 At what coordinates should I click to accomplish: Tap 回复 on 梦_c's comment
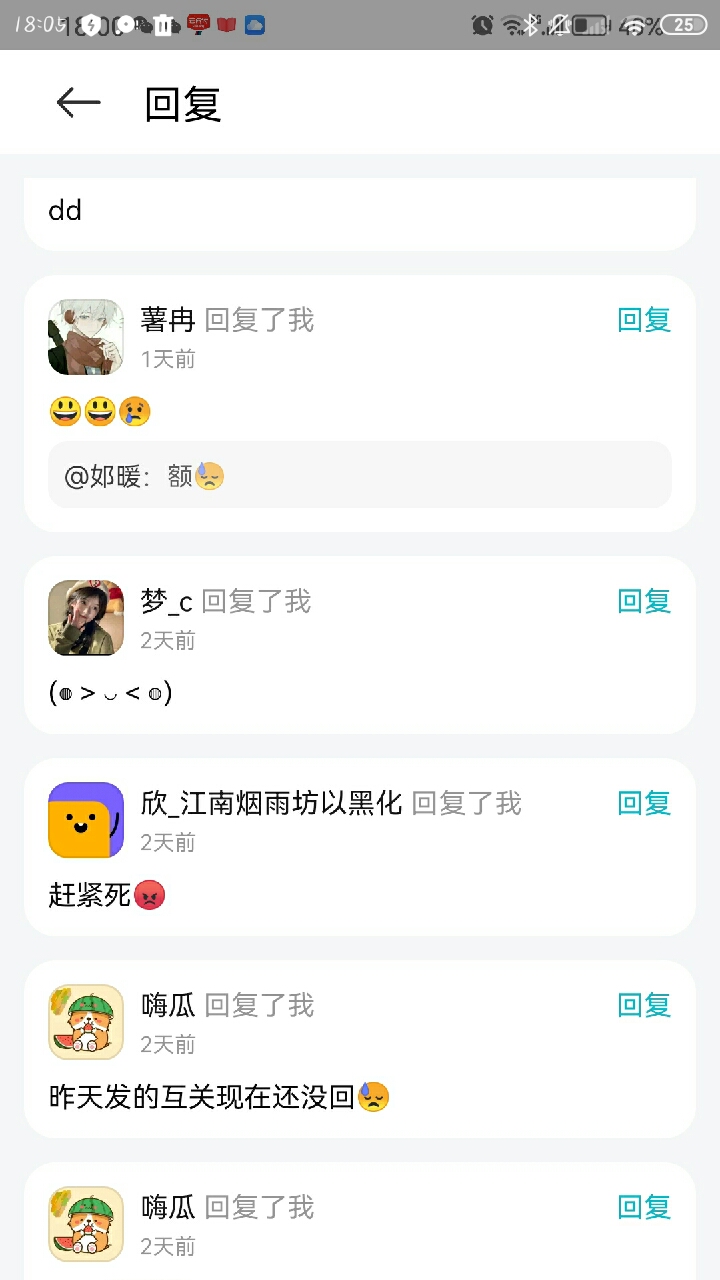643,601
